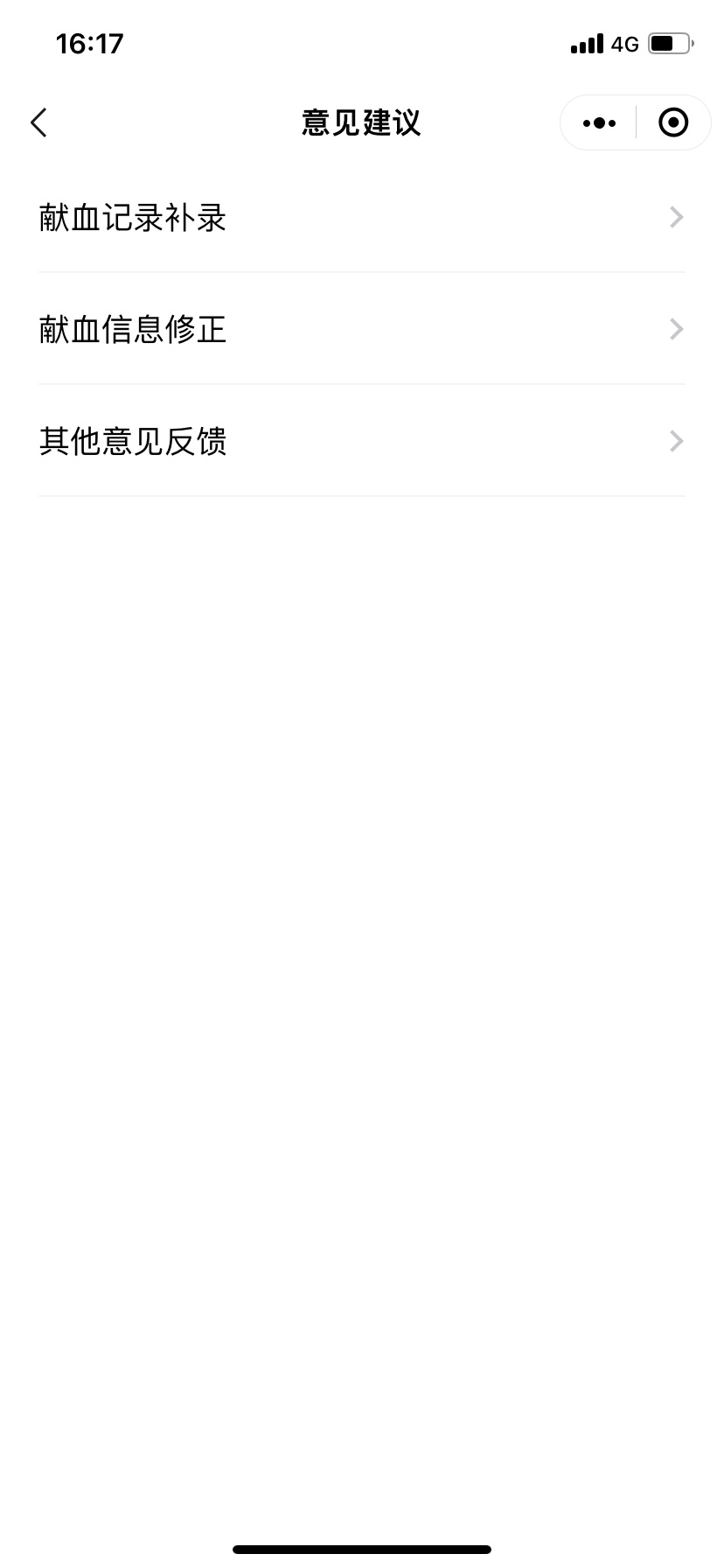Tap the battery level icon
724x1568 pixels.
(670, 41)
